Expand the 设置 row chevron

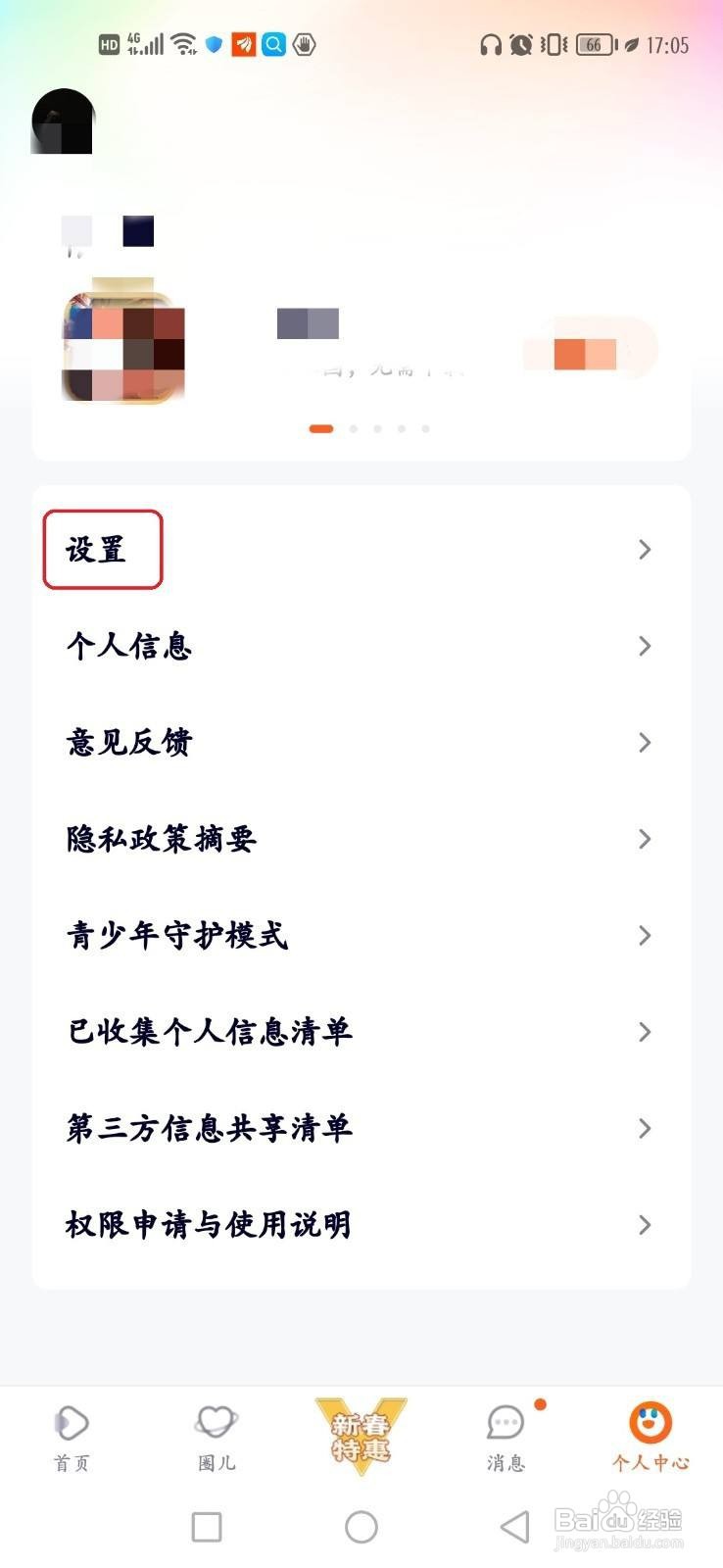(x=645, y=550)
